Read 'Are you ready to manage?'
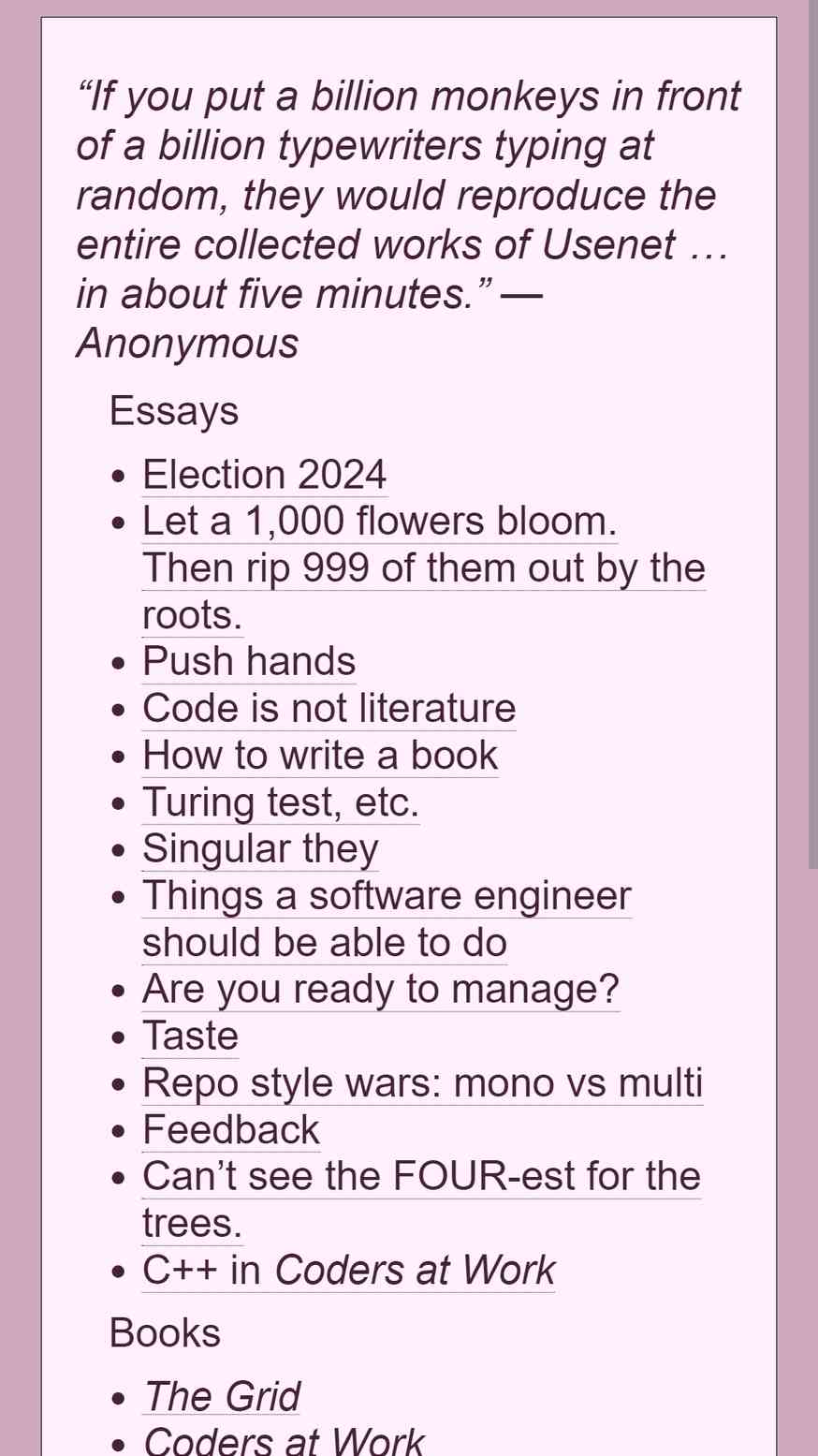 381,990
